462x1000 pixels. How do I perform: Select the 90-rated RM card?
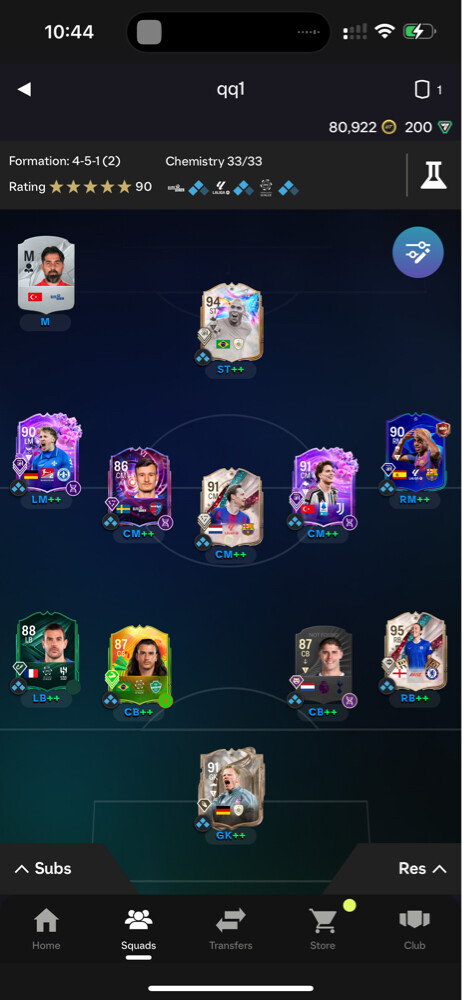point(417,453)
